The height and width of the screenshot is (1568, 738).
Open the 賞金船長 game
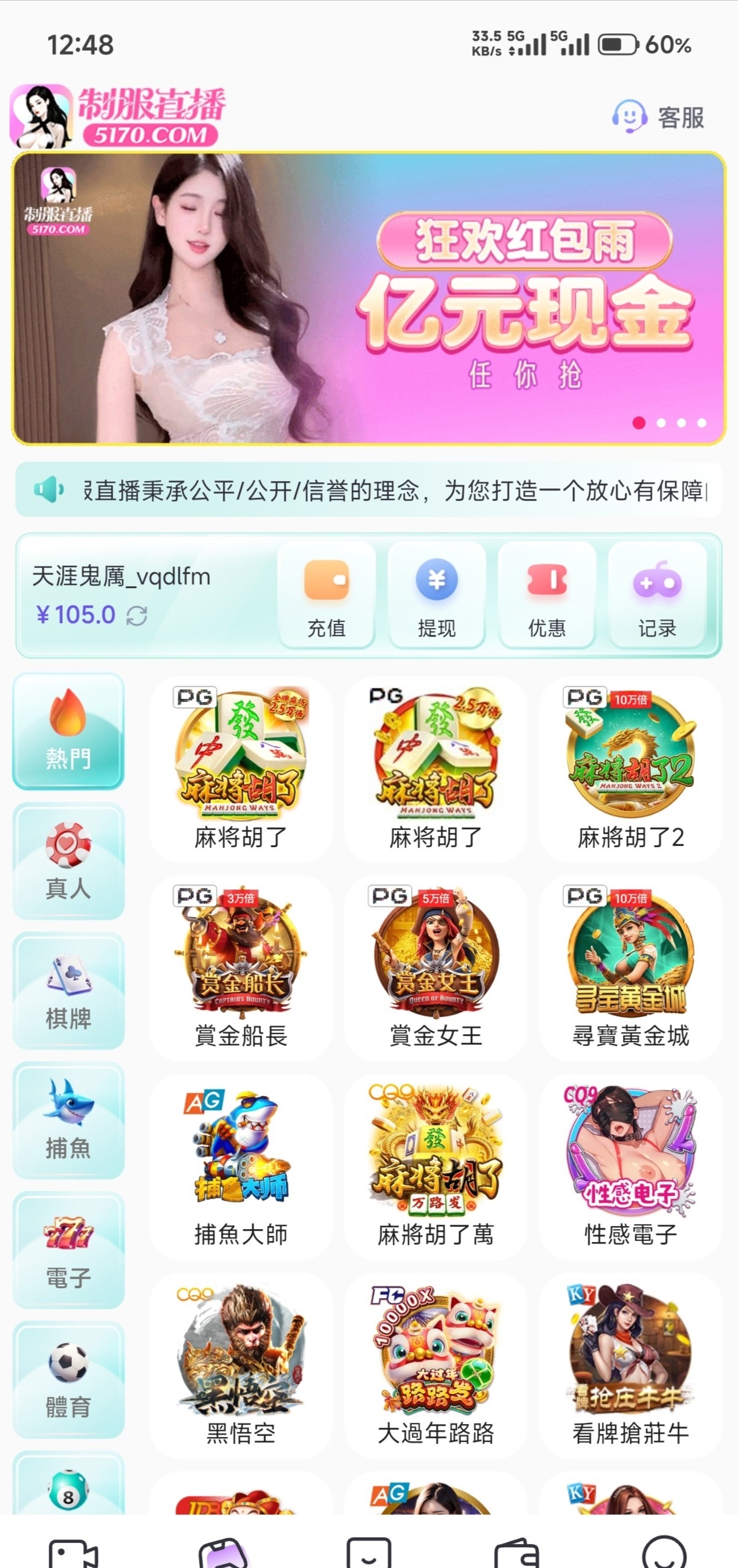(241, 968)
